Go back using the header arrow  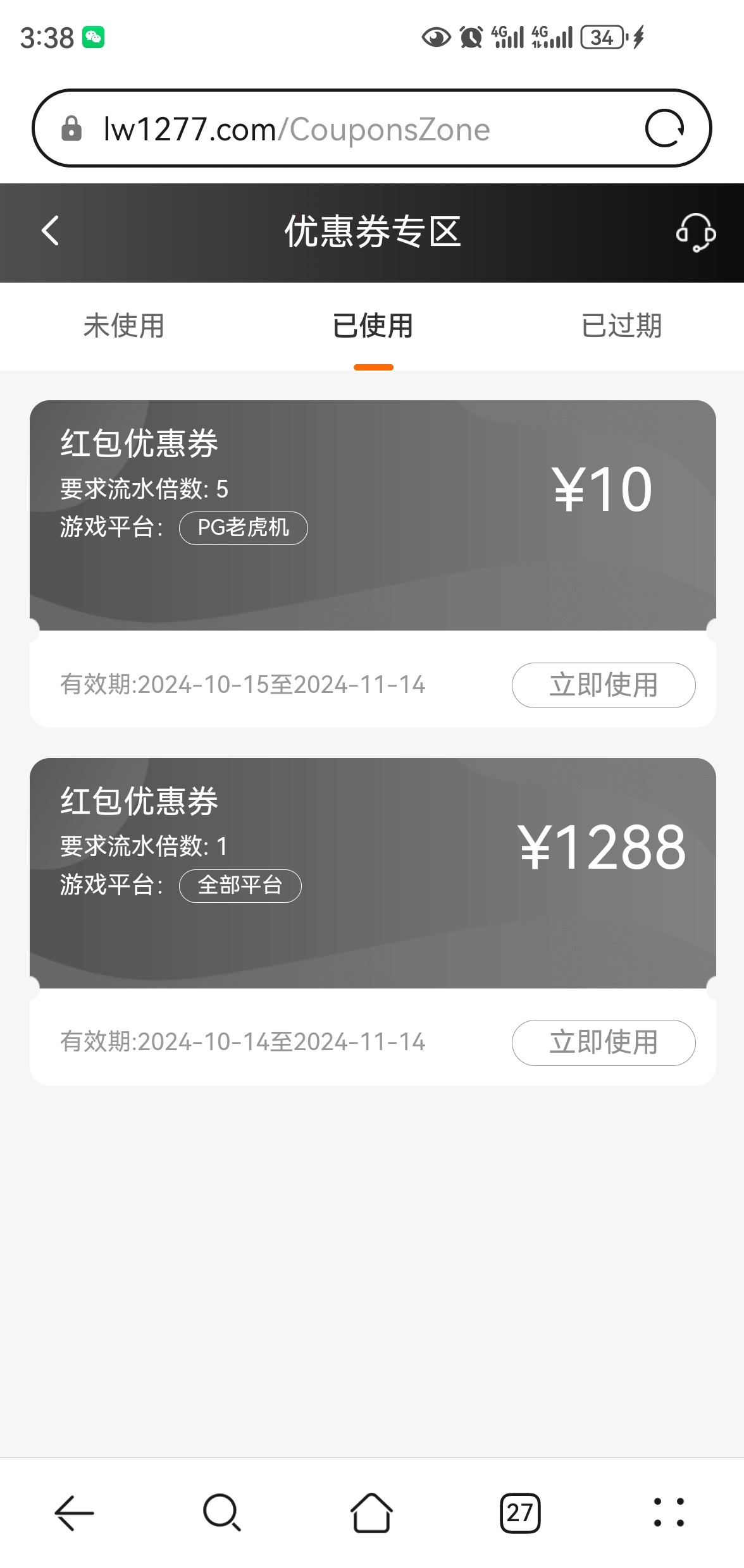pyautogui.click(x=50, y=231)
